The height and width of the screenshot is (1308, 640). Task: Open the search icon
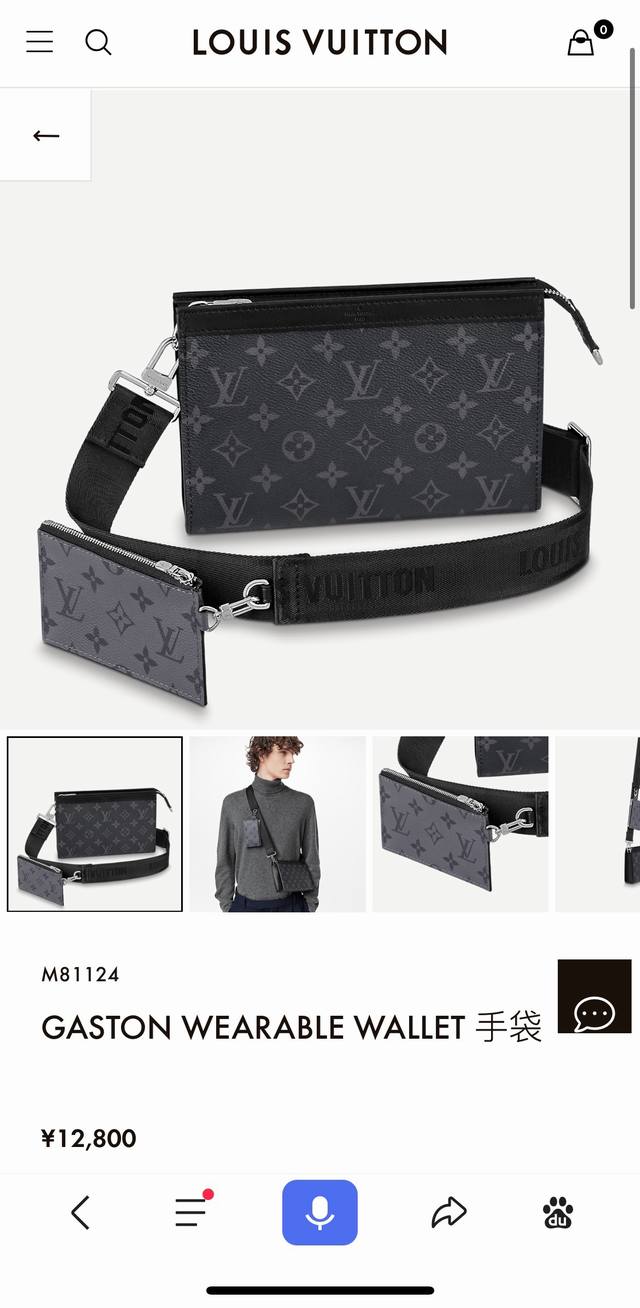click(x=98, y=42)
